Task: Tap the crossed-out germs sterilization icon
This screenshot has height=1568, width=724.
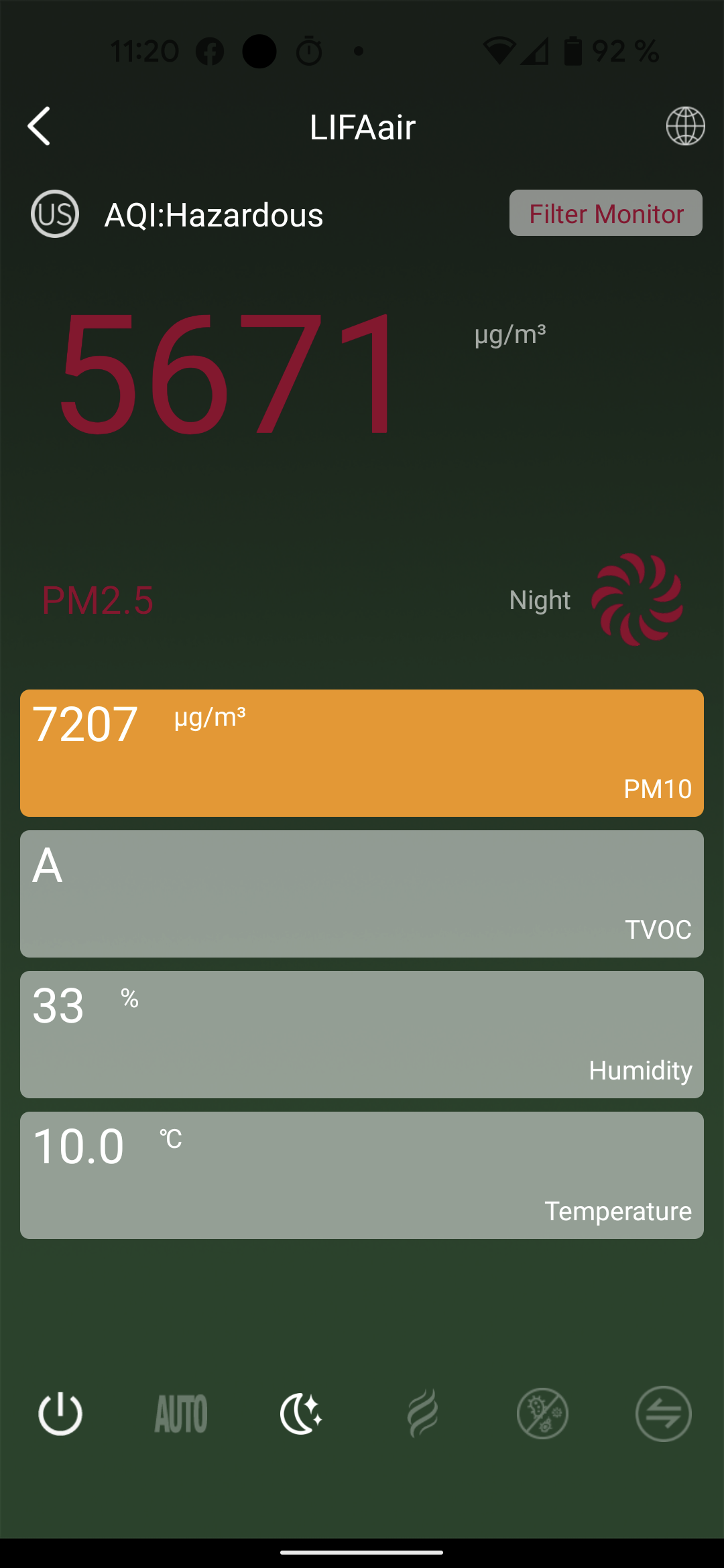Action: 542,1413
